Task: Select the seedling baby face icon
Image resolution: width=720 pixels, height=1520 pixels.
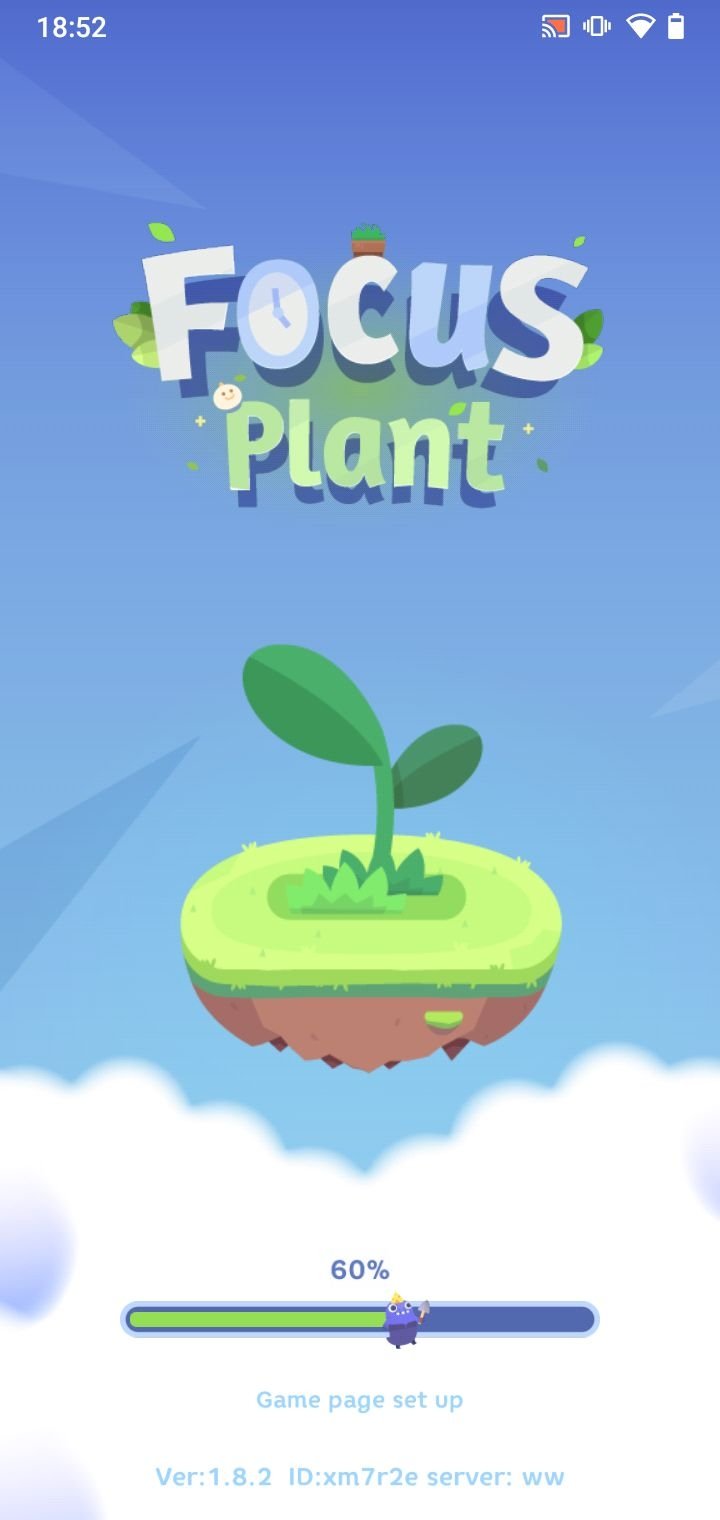Action: point(228,396)
